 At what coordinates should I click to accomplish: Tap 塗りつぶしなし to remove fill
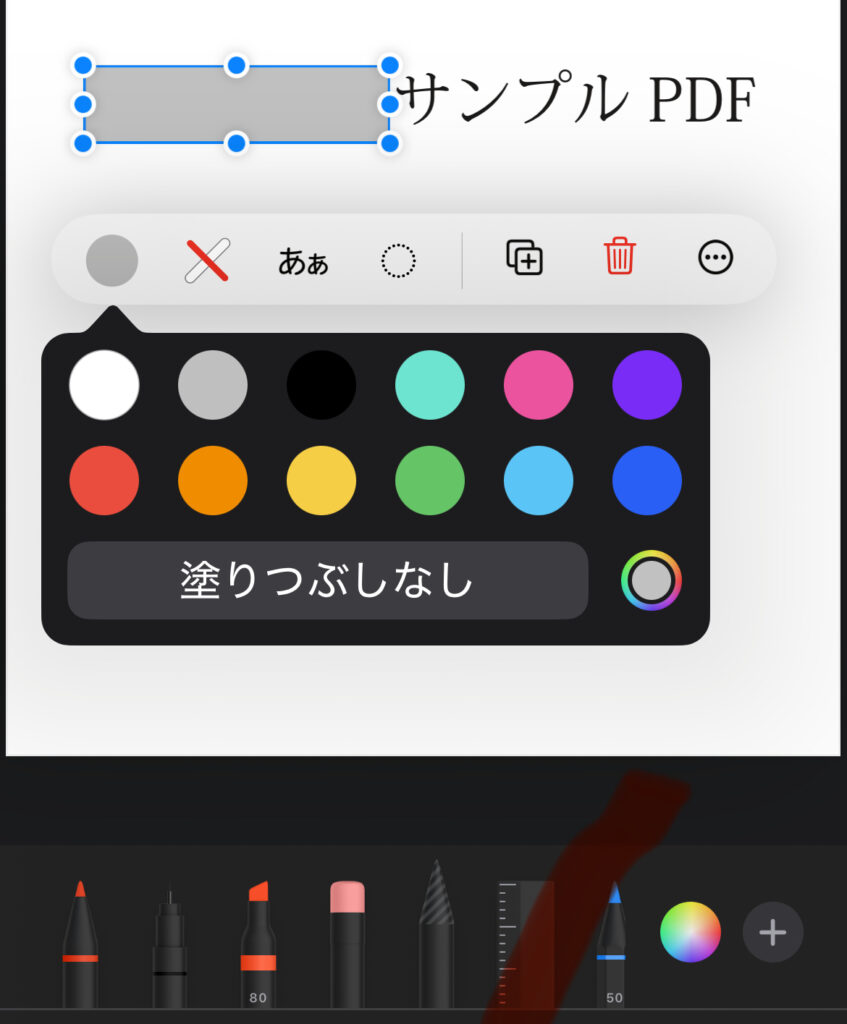[327, 580]
